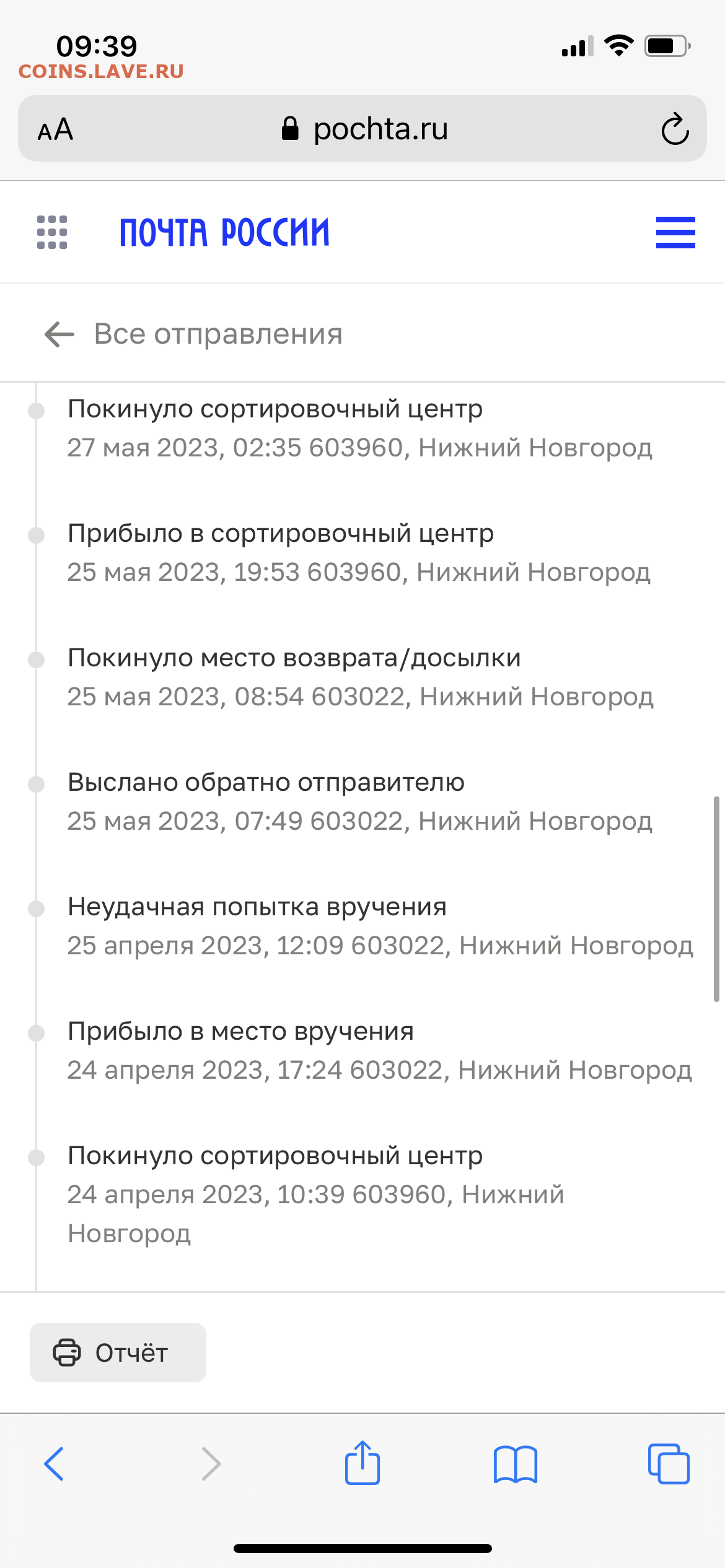Open the Safari share sheet

click(x=362, y=1462)
